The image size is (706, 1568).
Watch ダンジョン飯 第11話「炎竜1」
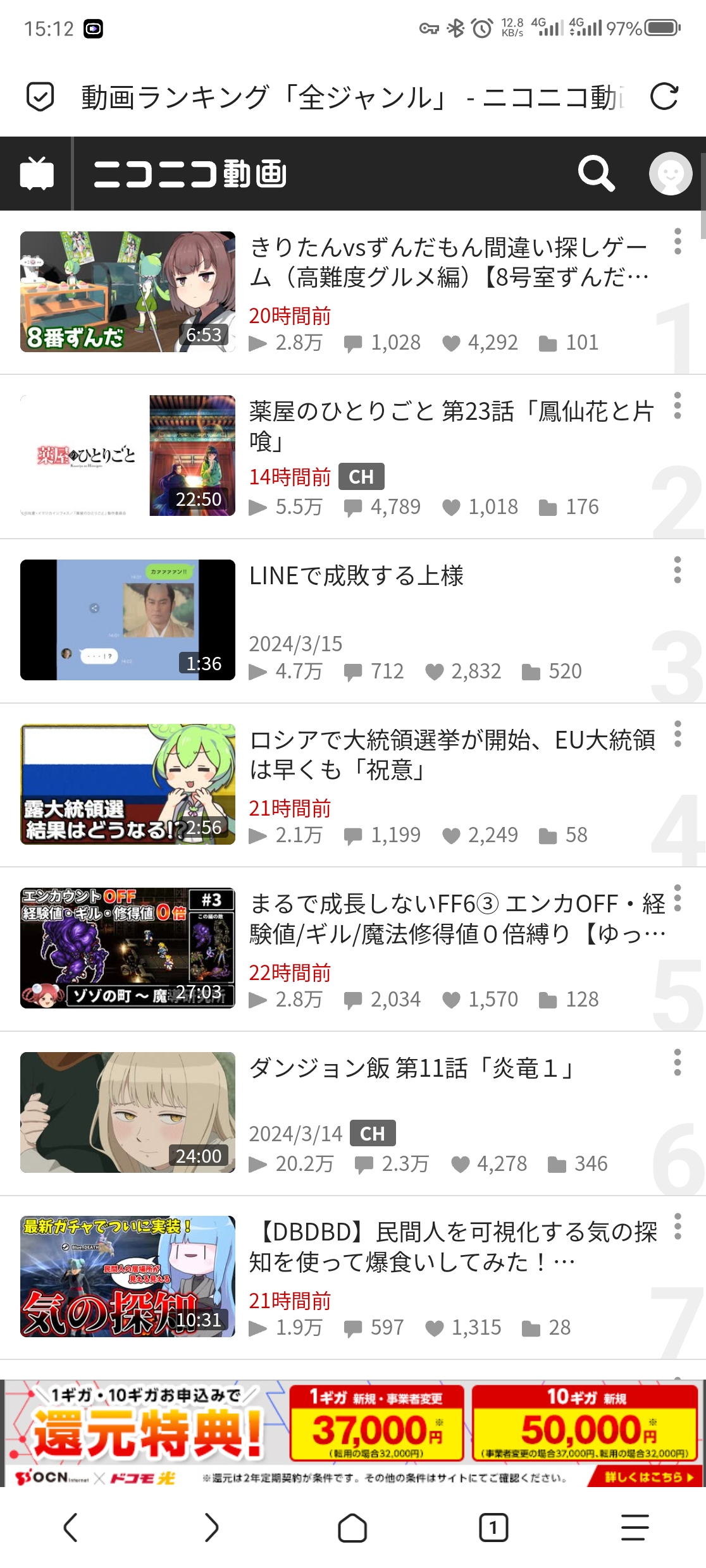tap(128, 1112)
